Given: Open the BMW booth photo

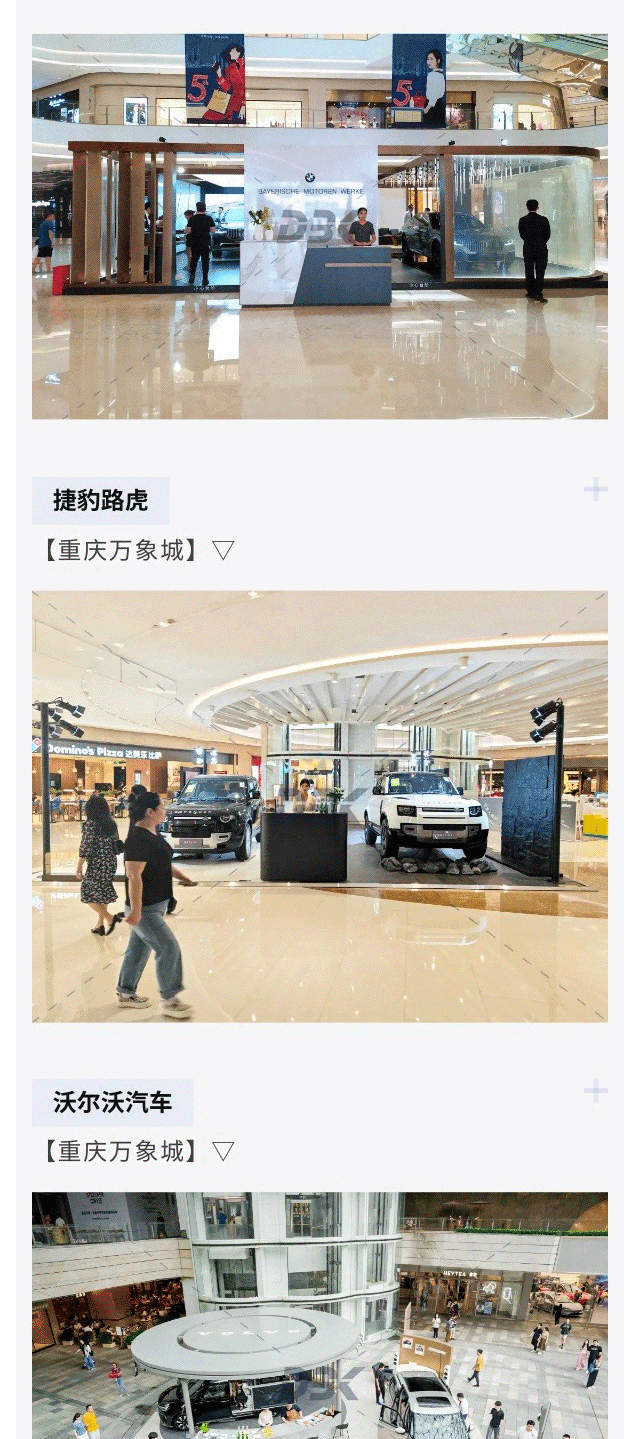Looking at the screenshot, I should point(319,226).
